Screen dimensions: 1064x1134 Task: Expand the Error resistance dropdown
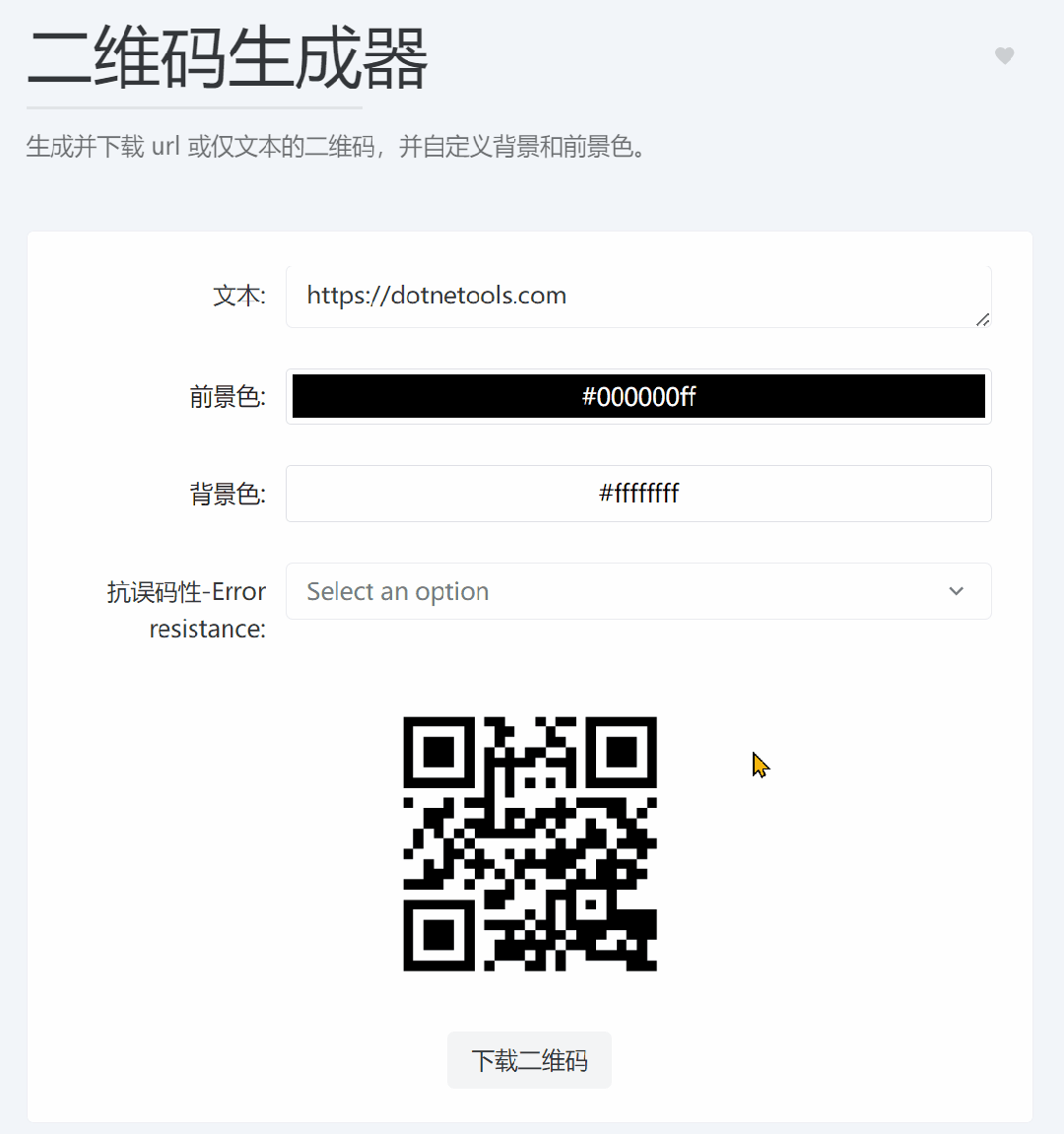(638, 591)
